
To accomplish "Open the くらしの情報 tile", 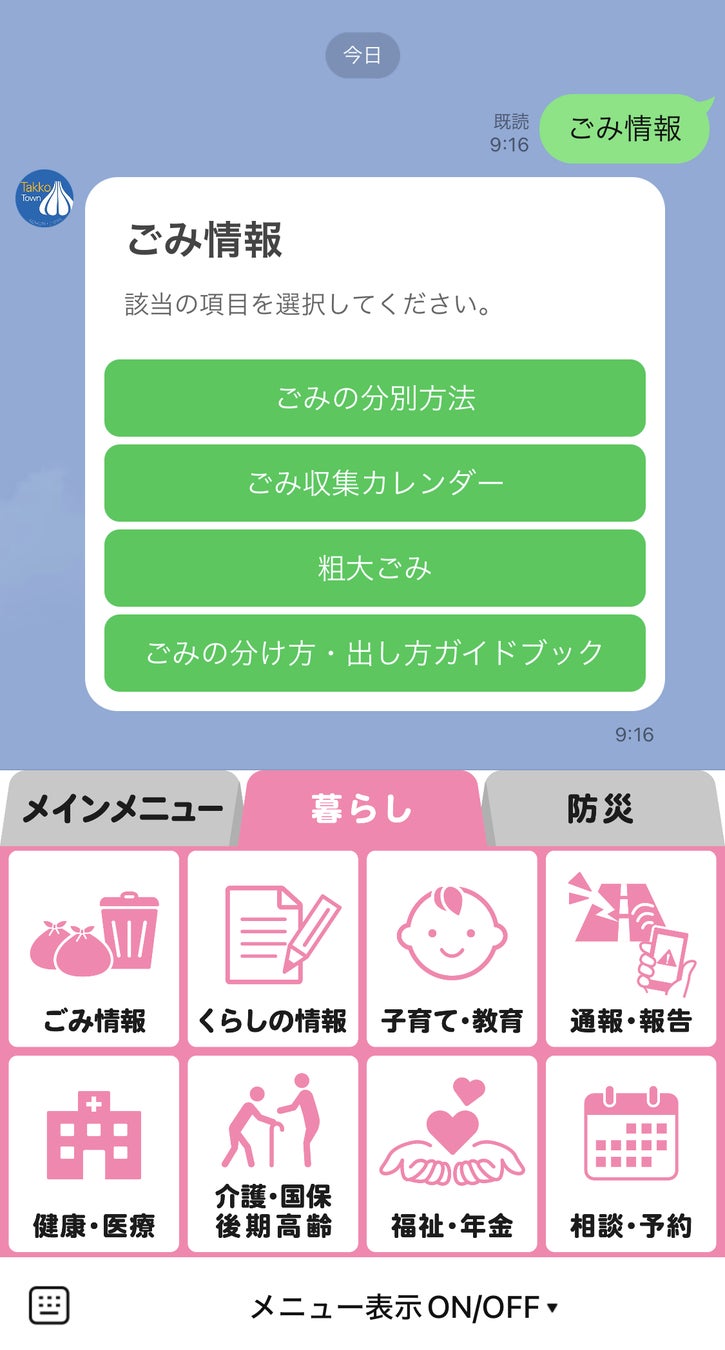I will click(x=273, y=948).
